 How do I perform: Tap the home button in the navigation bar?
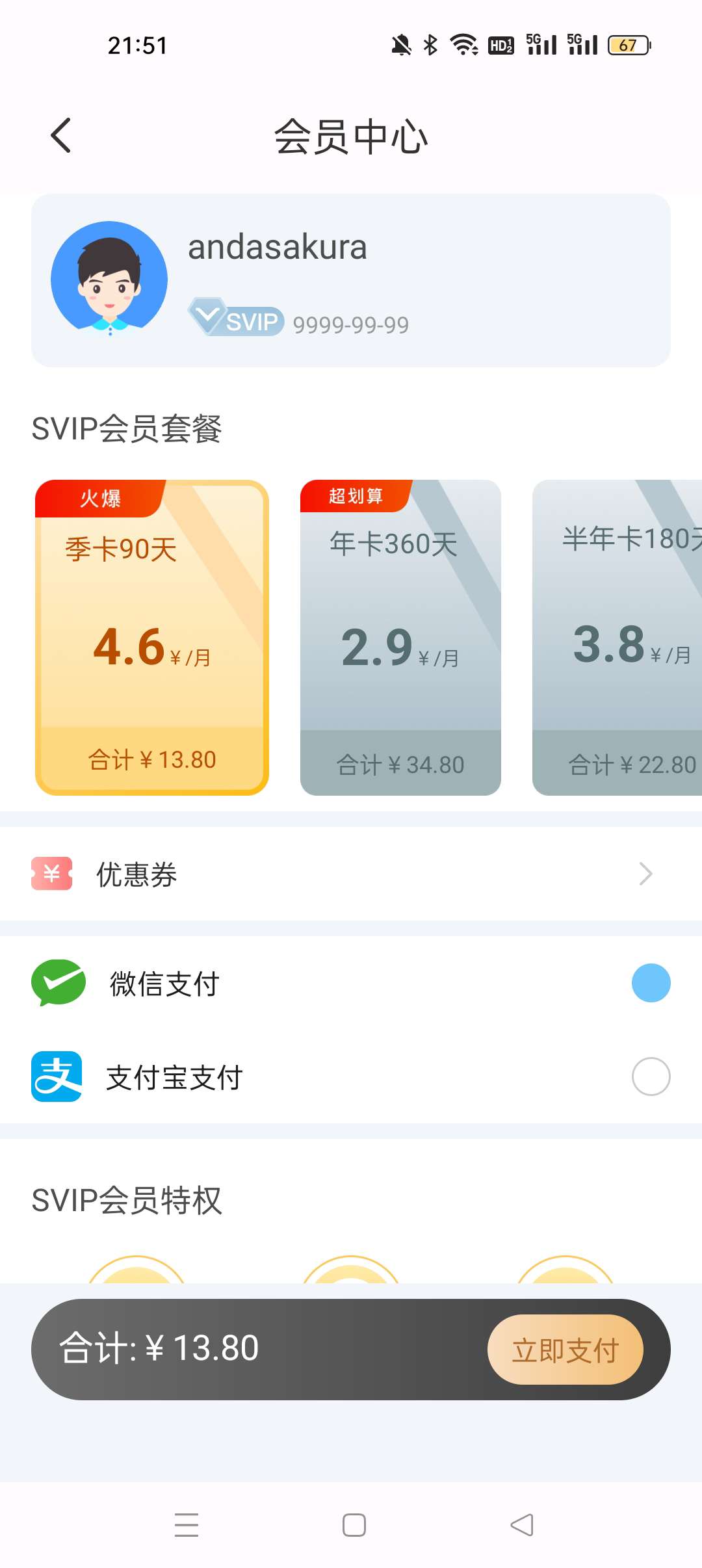coord(351,1524)
